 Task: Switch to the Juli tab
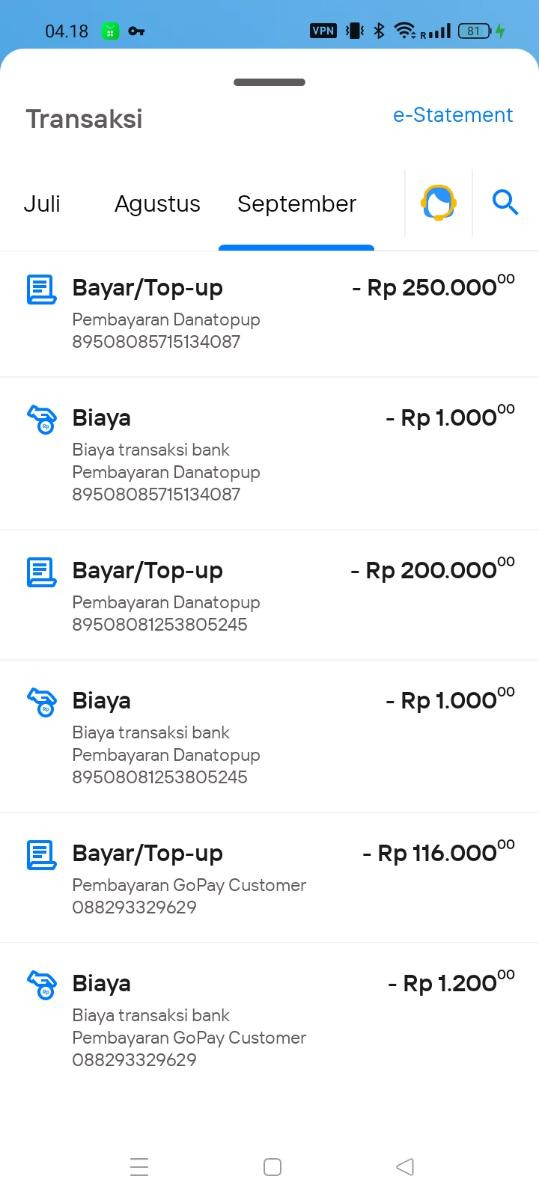point(42,204)
